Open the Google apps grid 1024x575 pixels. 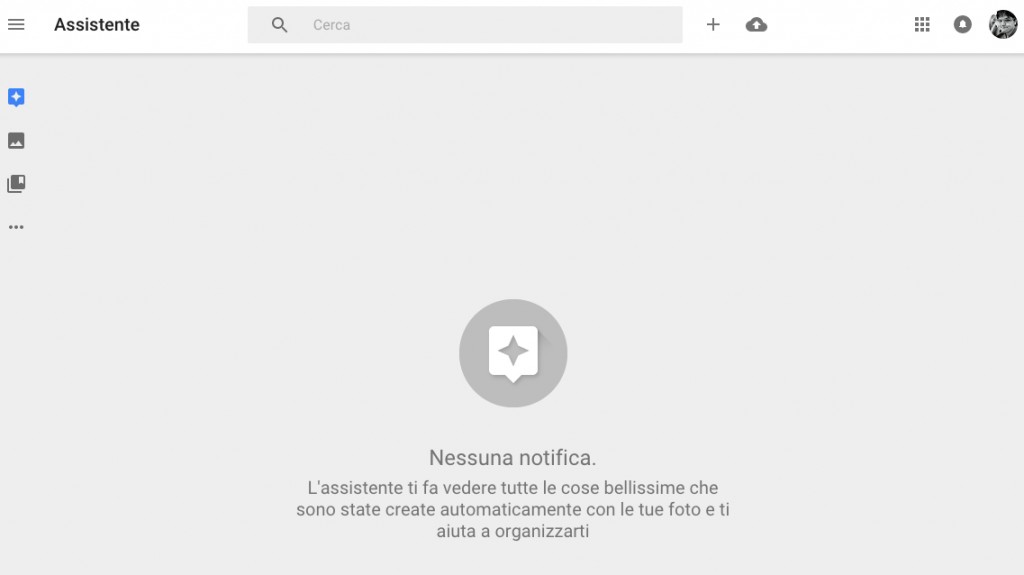pyautogui.click(x=922, y=25)
